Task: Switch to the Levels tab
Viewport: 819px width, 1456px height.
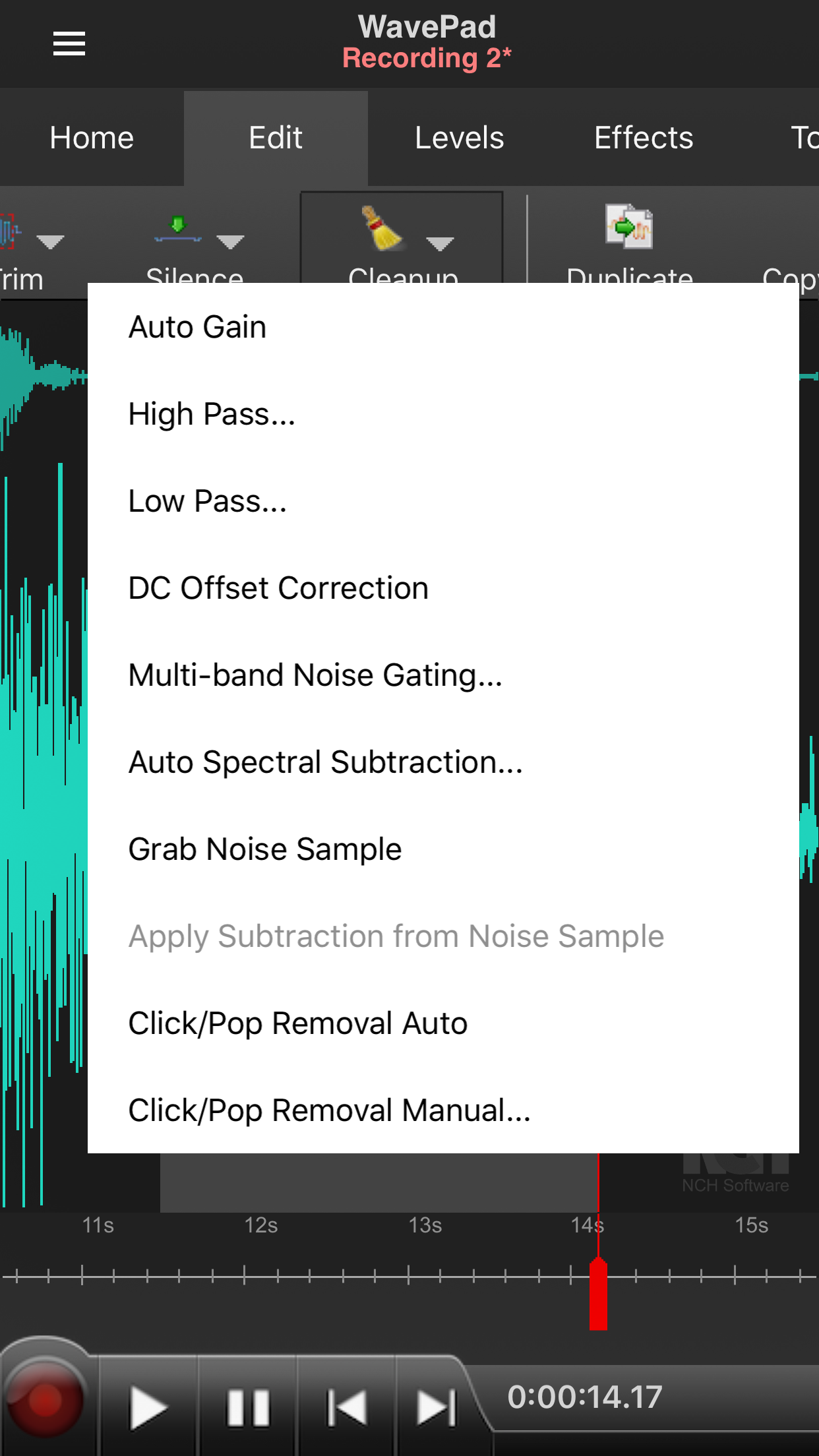Action: click(x=459, y=137)
